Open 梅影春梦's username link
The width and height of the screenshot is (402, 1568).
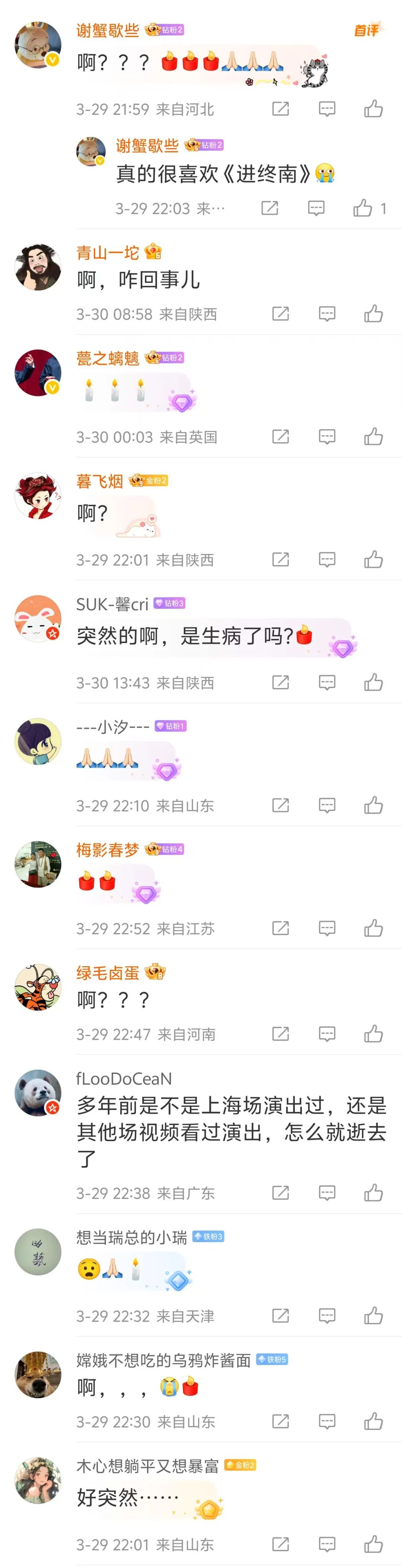[x=108, y=850]
